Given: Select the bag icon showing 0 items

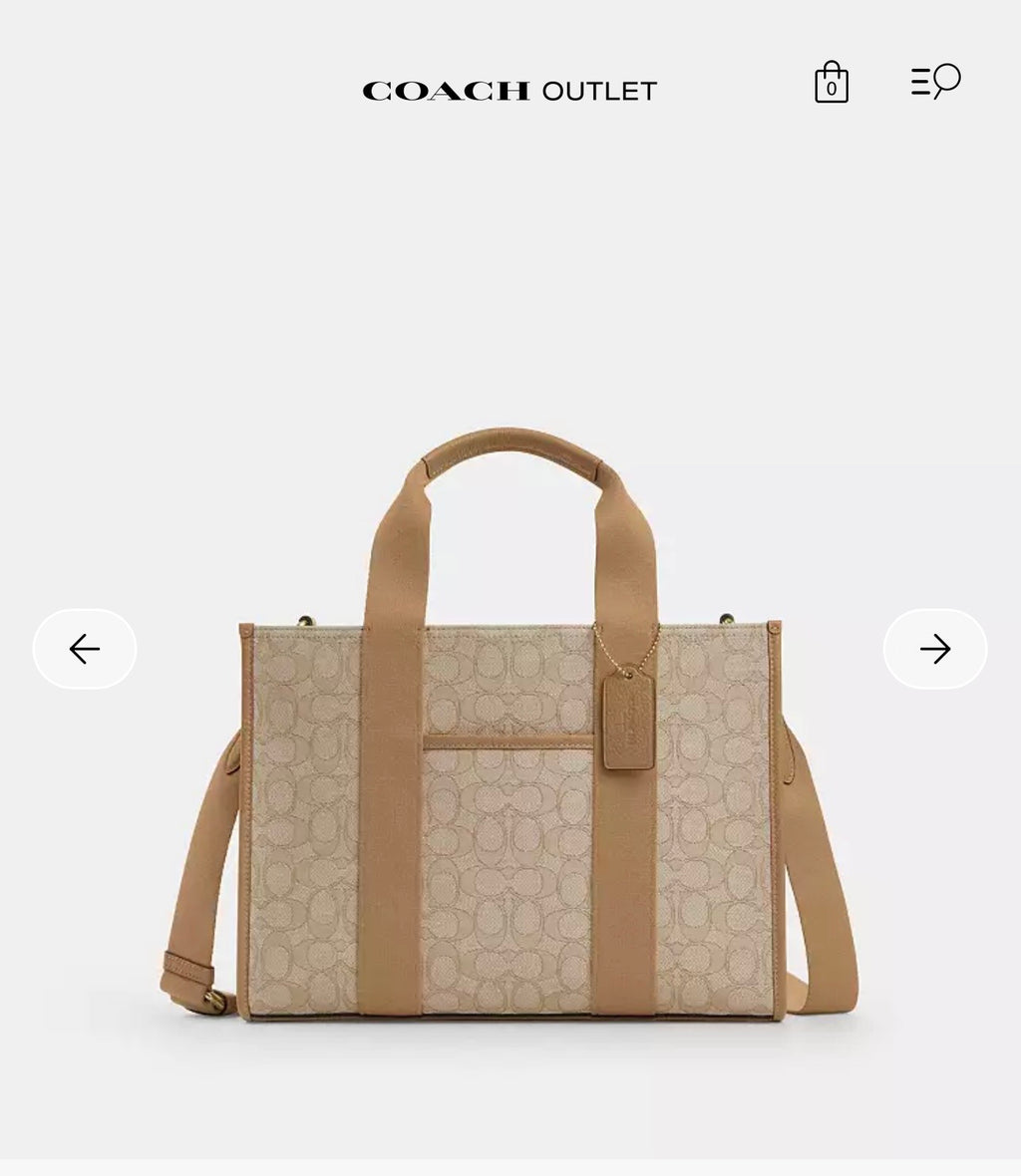Looking at the screenshot, I should point(831,84).
